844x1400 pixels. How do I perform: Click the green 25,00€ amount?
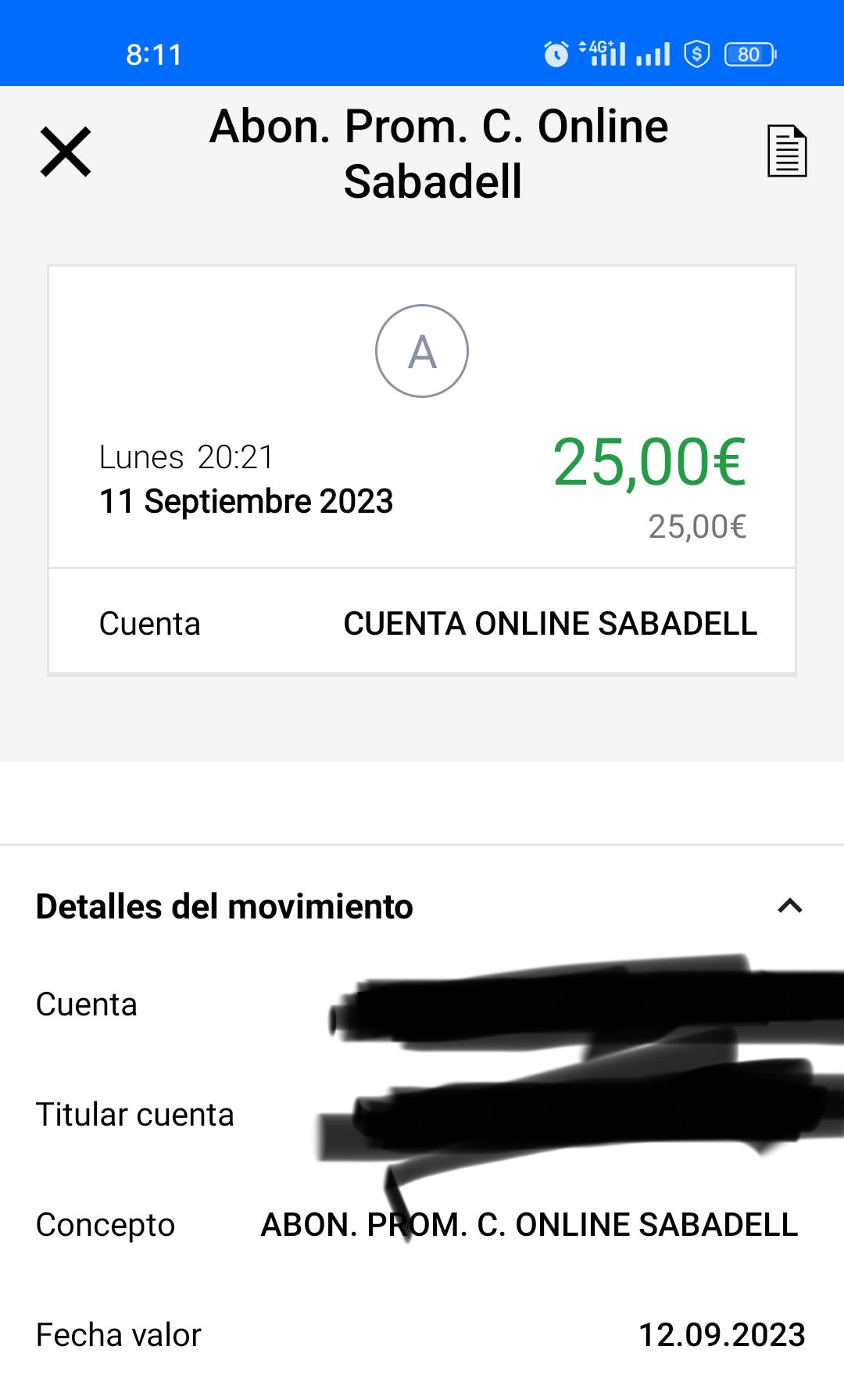(x=649, y=463)
